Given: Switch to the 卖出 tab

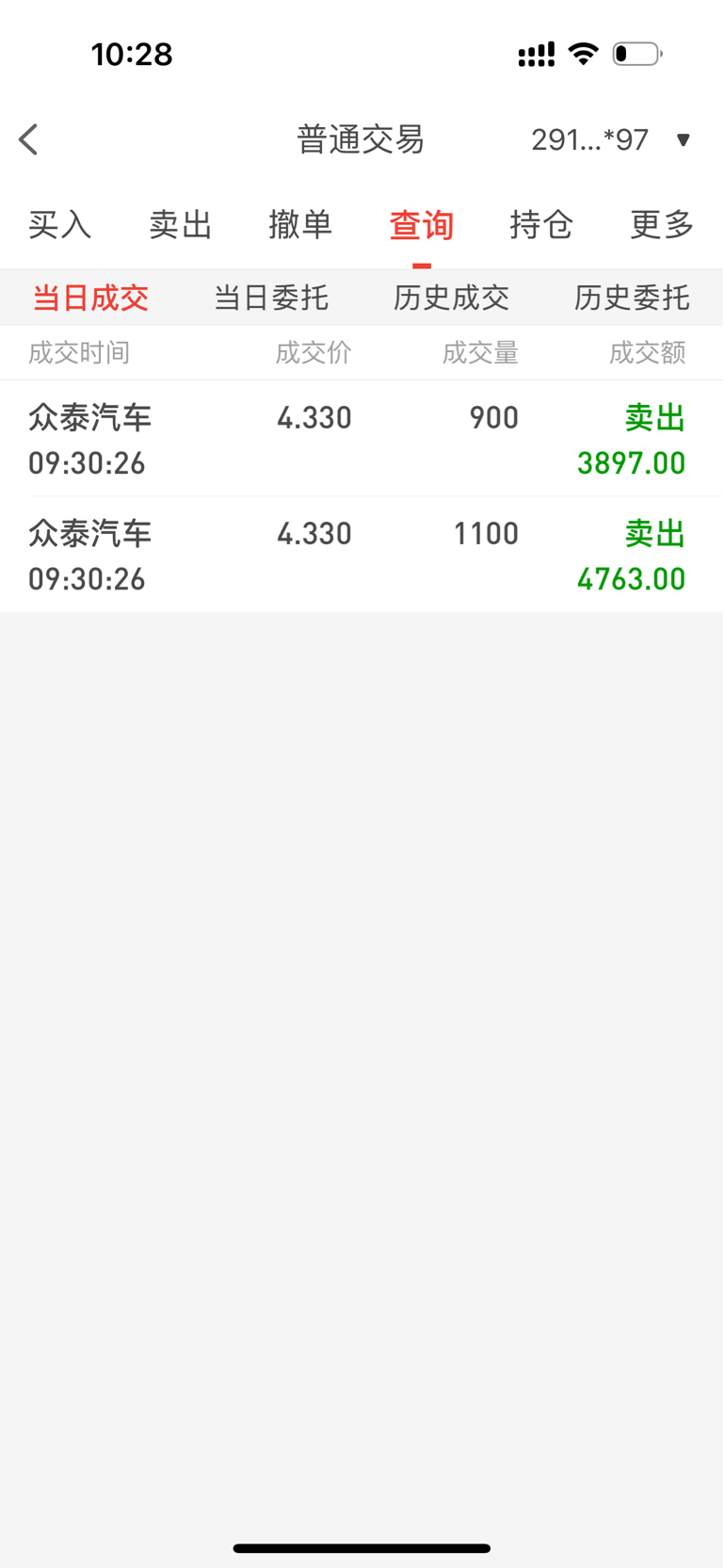Looking at the screenshot, I should click(x=181, y=225).
